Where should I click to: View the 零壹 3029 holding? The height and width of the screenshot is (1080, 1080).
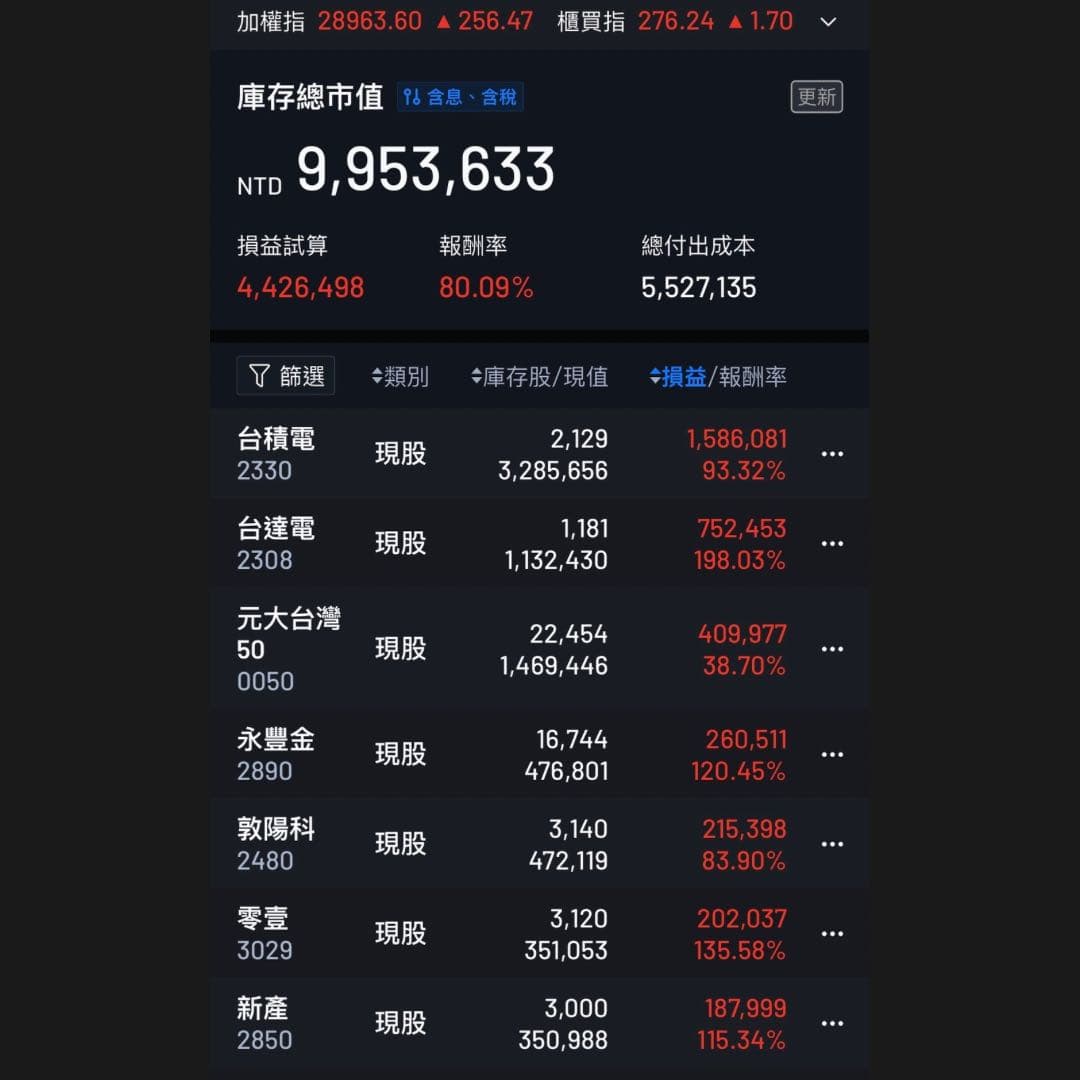(266, 934)
